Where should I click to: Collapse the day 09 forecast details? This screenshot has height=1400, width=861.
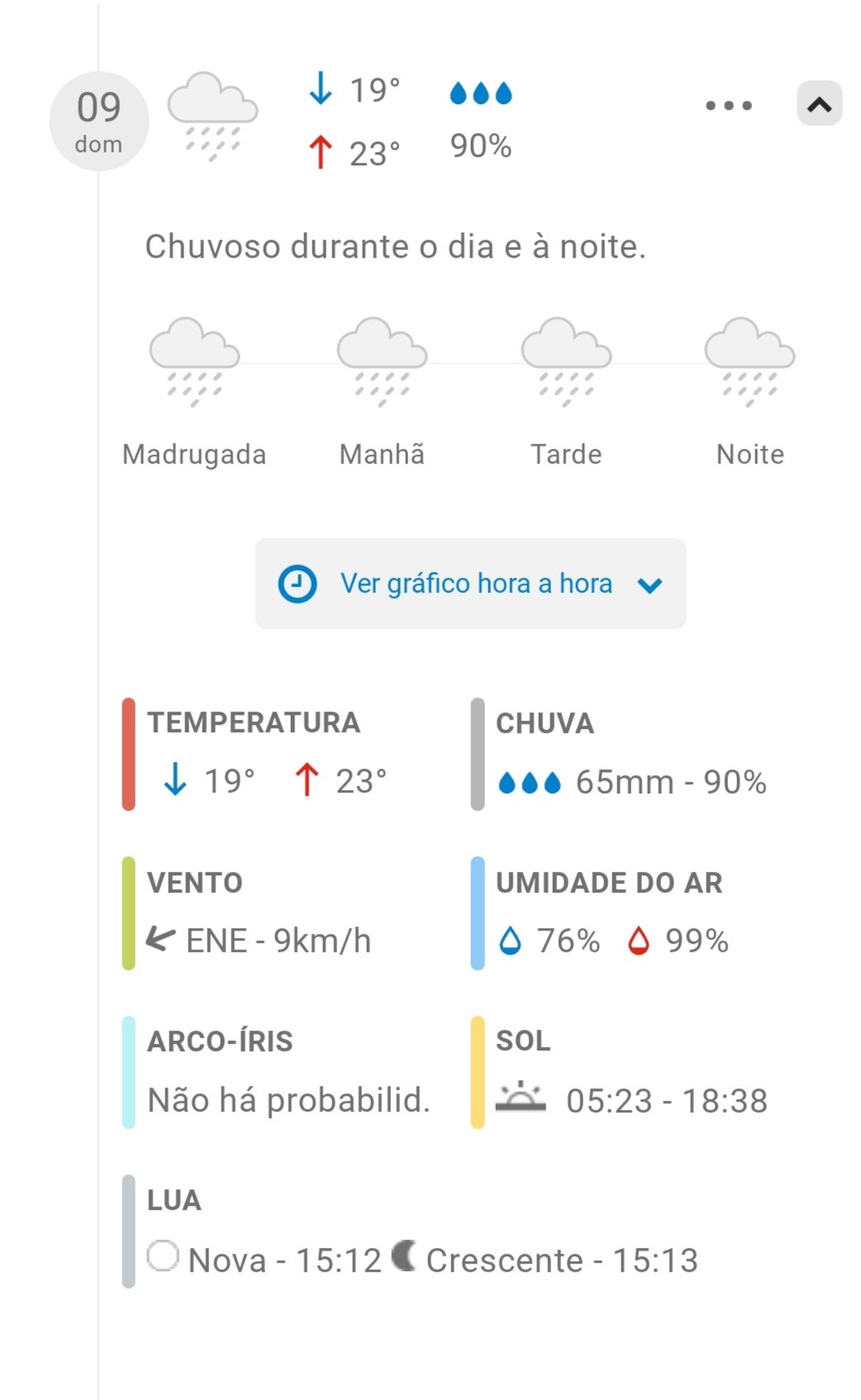tap(819, 104)
